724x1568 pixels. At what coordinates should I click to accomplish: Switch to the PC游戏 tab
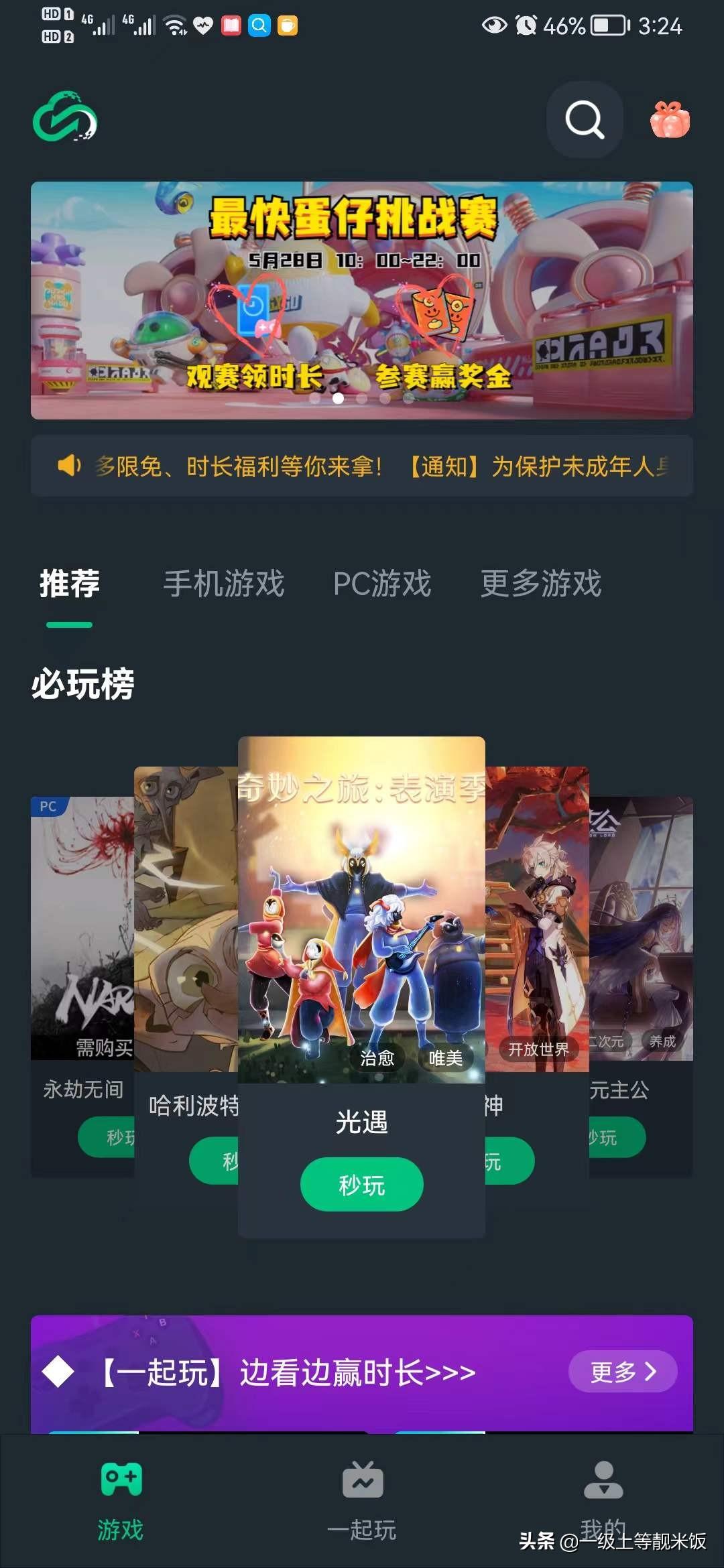382,584
